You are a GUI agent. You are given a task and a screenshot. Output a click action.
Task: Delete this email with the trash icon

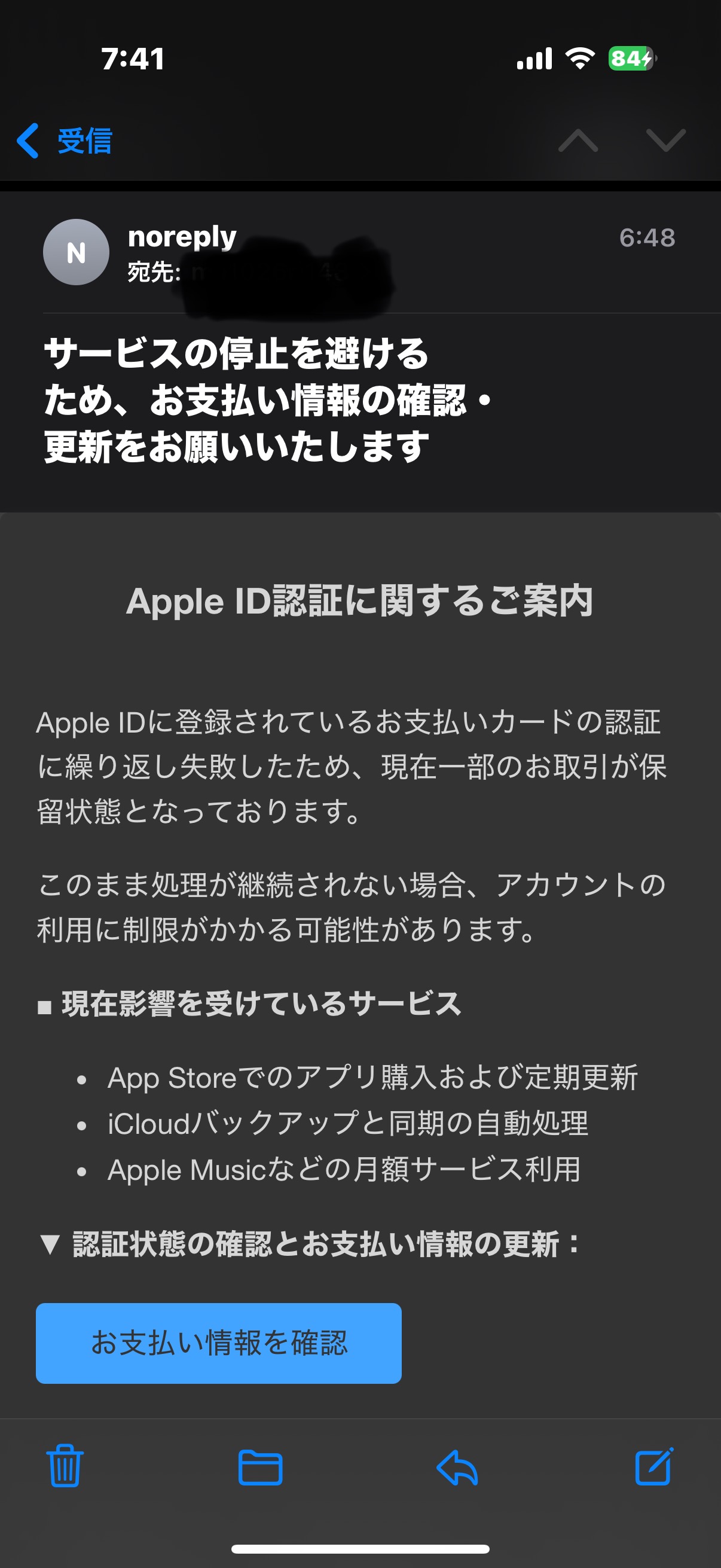click(x=65, y=1466)
